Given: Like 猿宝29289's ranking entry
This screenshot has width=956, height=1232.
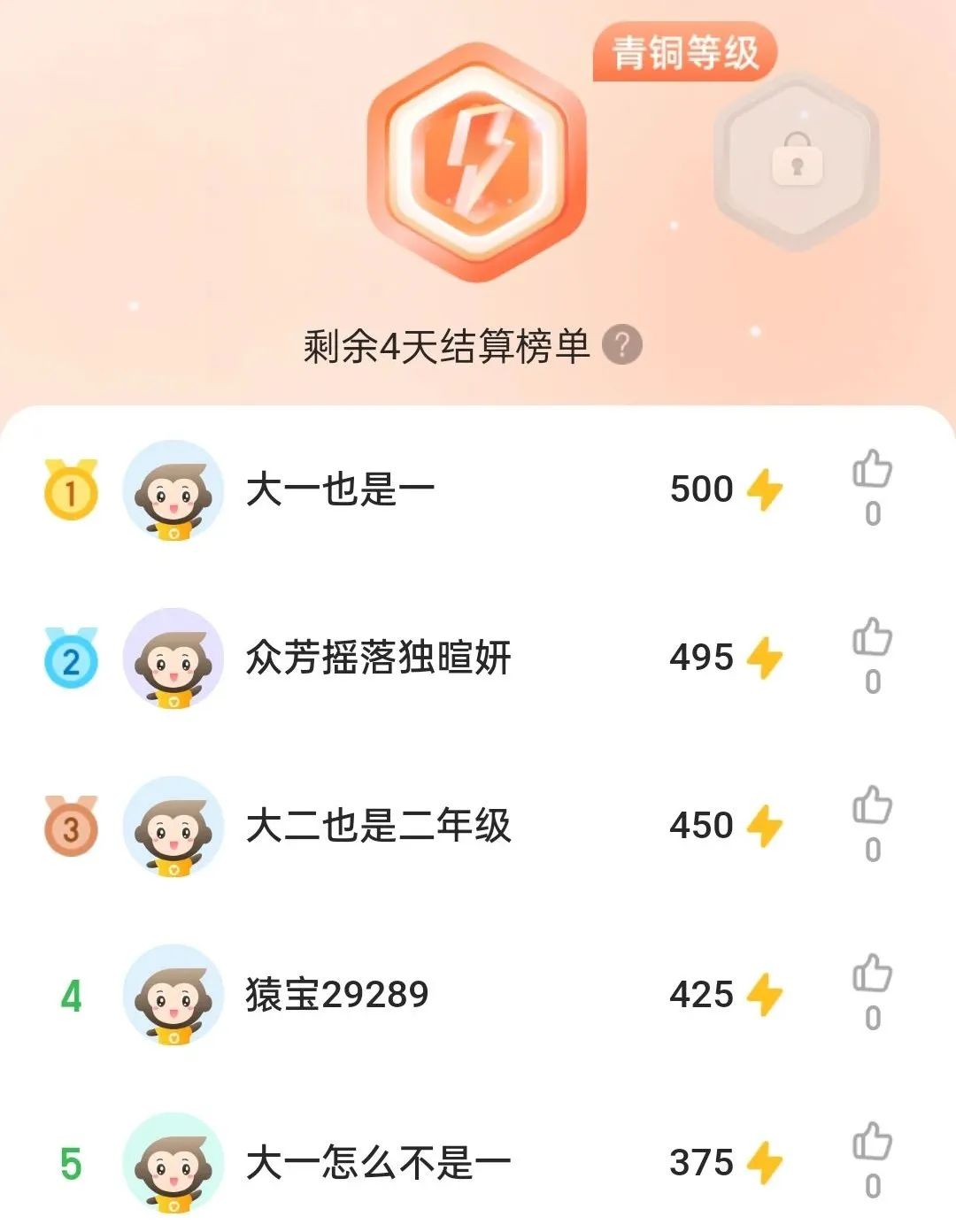Looking at the screenshot, I should [x=872, y=974].
